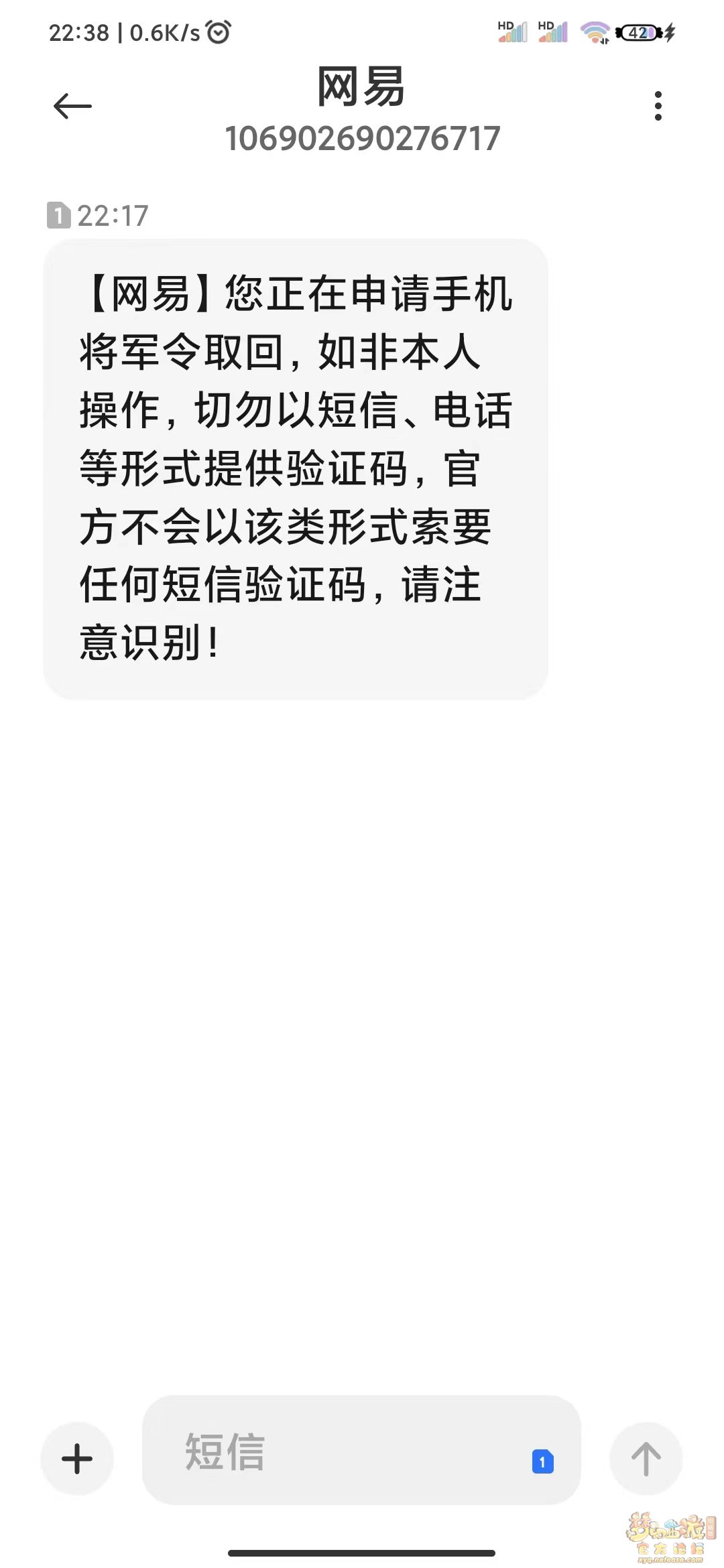
Task: Switch SIM card with the blue SIM 1 icon
Action: point(542,1461)
